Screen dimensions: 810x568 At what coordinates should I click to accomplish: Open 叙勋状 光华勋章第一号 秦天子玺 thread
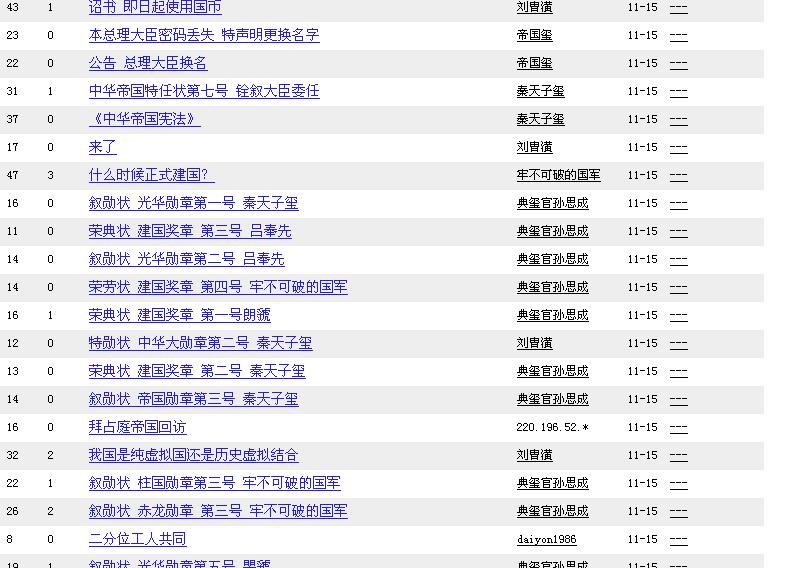194,203
